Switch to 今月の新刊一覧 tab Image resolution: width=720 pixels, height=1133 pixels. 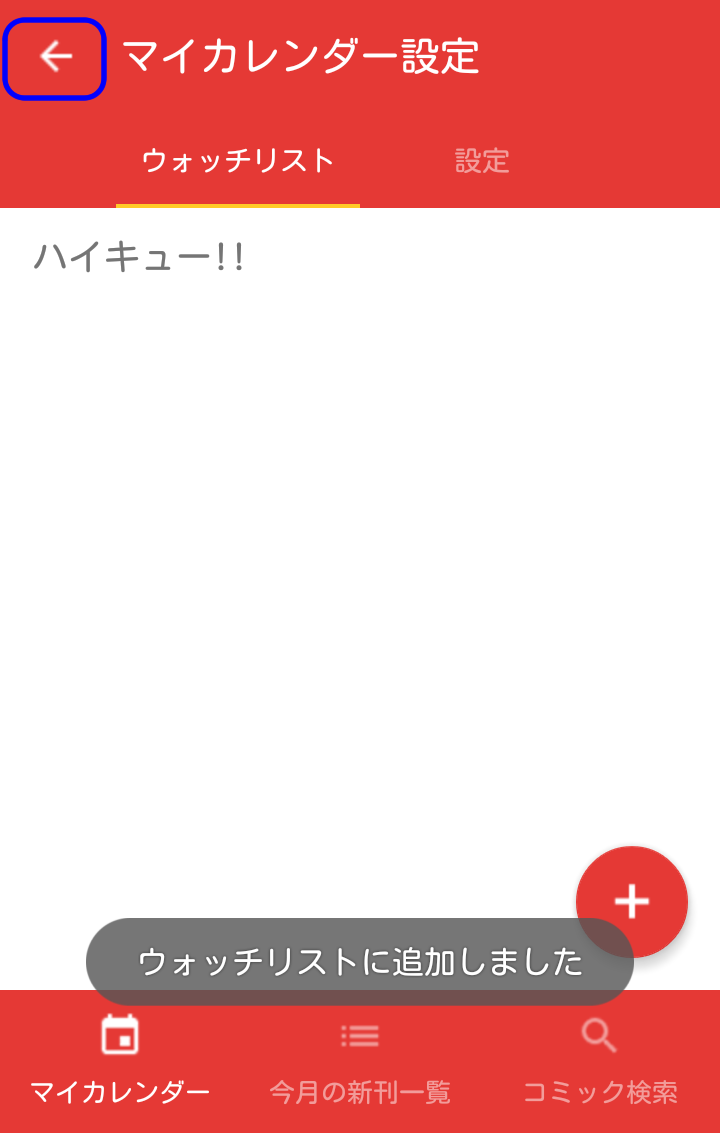360,1062
